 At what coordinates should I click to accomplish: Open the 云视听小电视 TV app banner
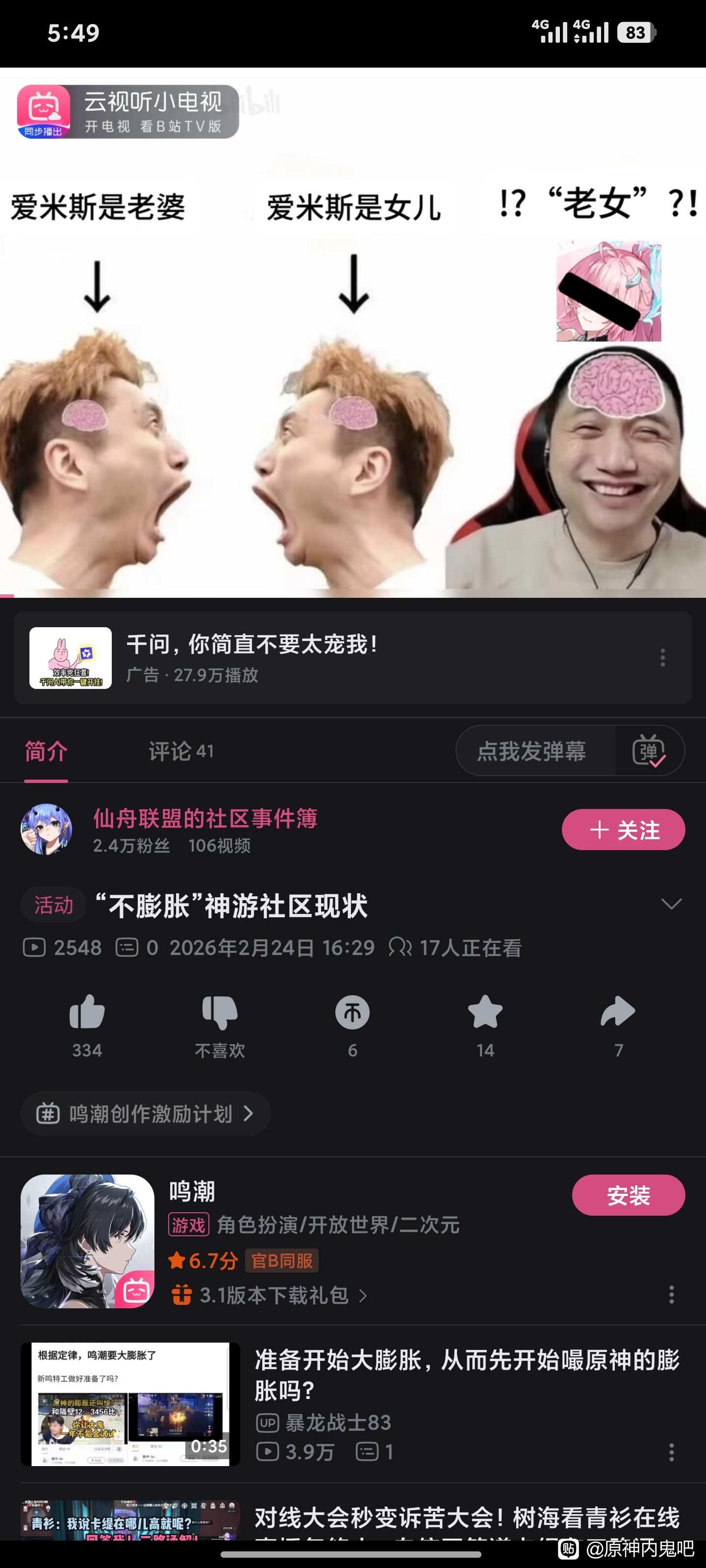click(x=128, y=111)
